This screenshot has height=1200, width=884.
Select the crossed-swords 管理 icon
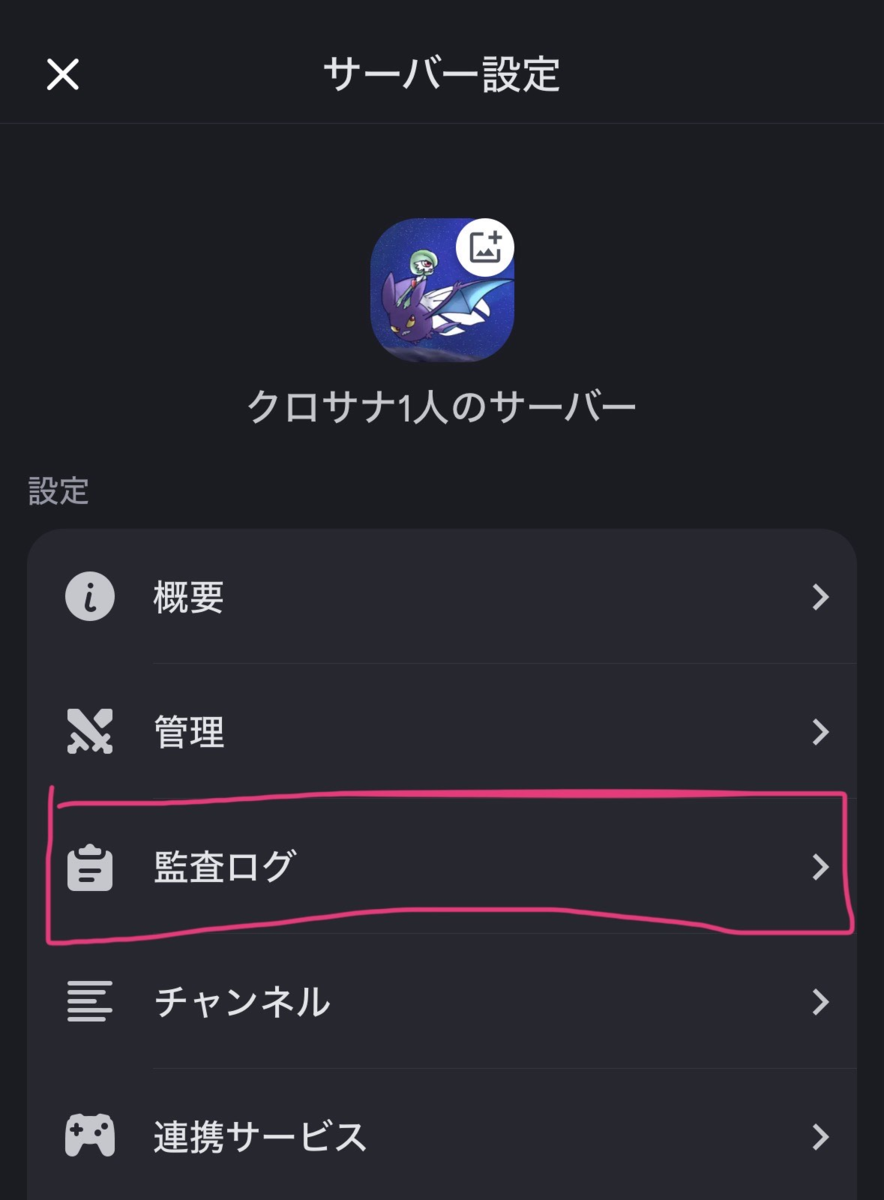pyautogui.click(x=89, y=732)
